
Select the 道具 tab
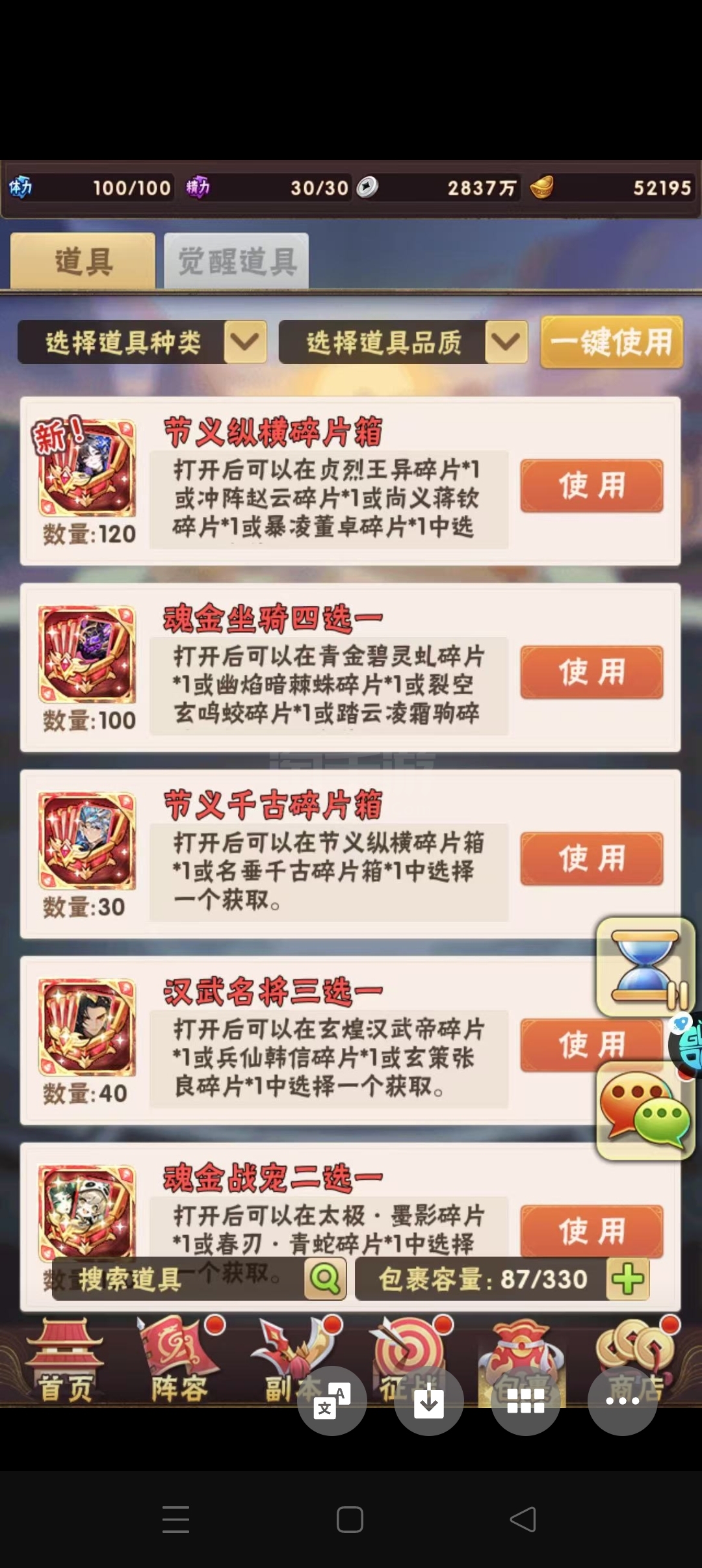pyautogui.click(x=83, y=261)
